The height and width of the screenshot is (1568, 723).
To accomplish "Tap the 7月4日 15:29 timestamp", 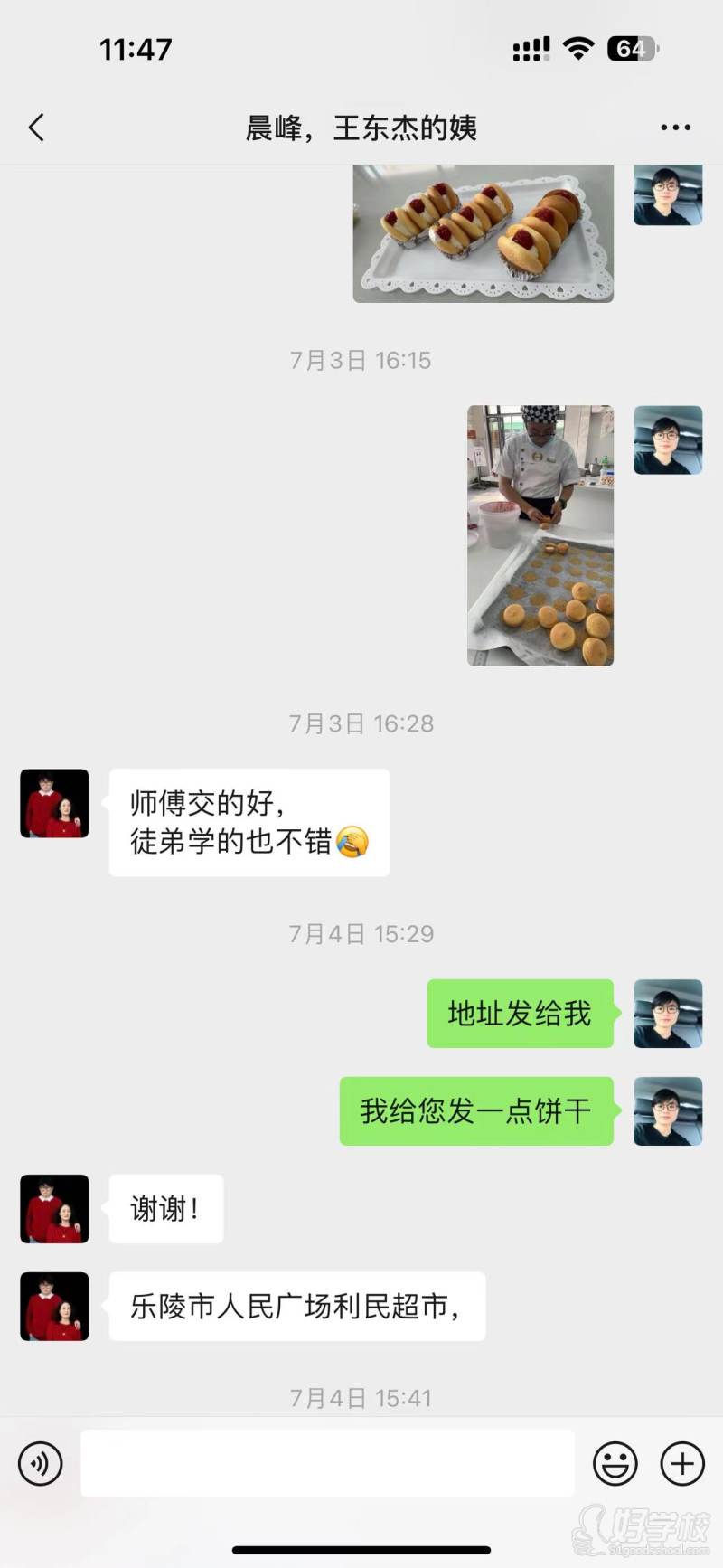I will [x=361, y=933].
